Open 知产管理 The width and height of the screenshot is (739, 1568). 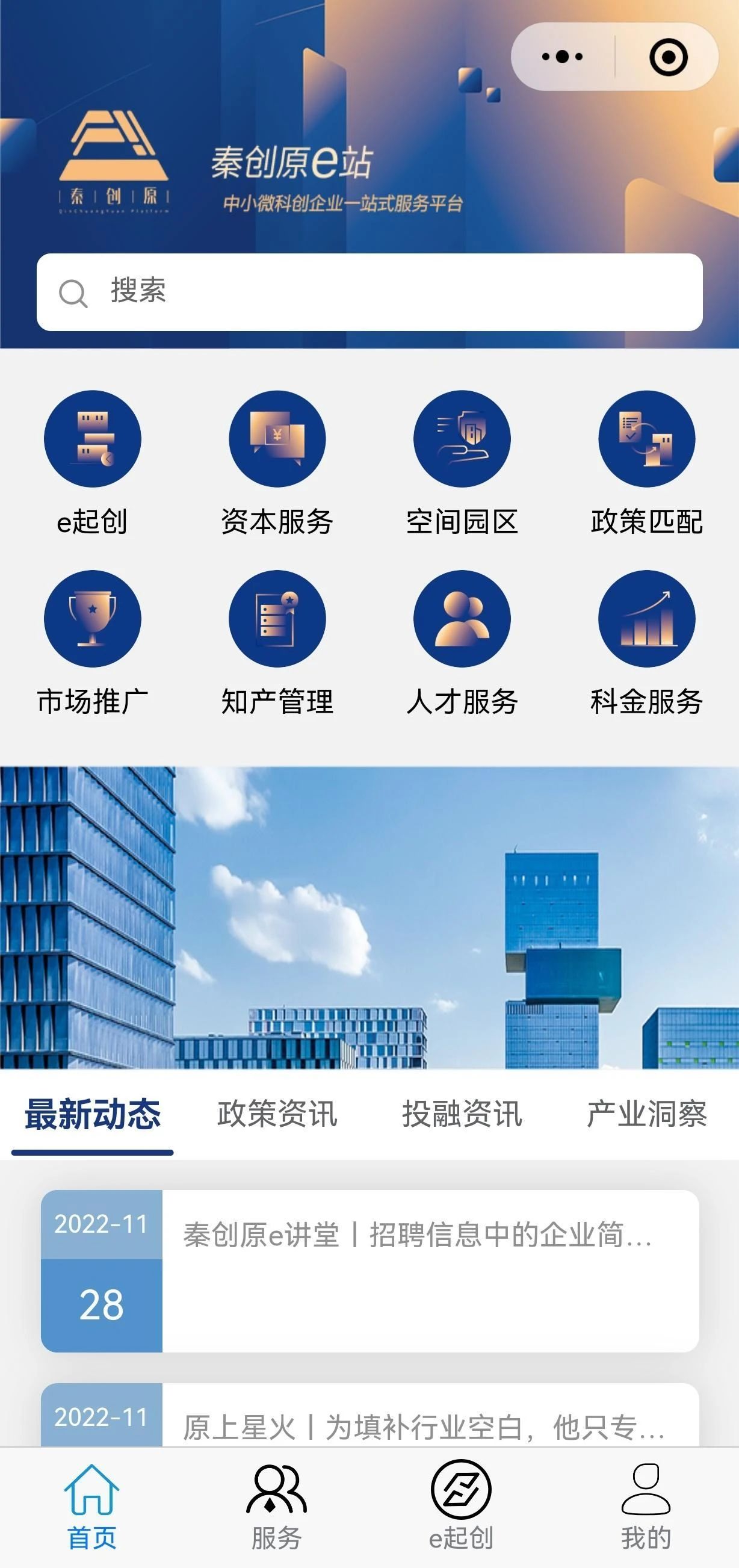click(x=277, y=618)
